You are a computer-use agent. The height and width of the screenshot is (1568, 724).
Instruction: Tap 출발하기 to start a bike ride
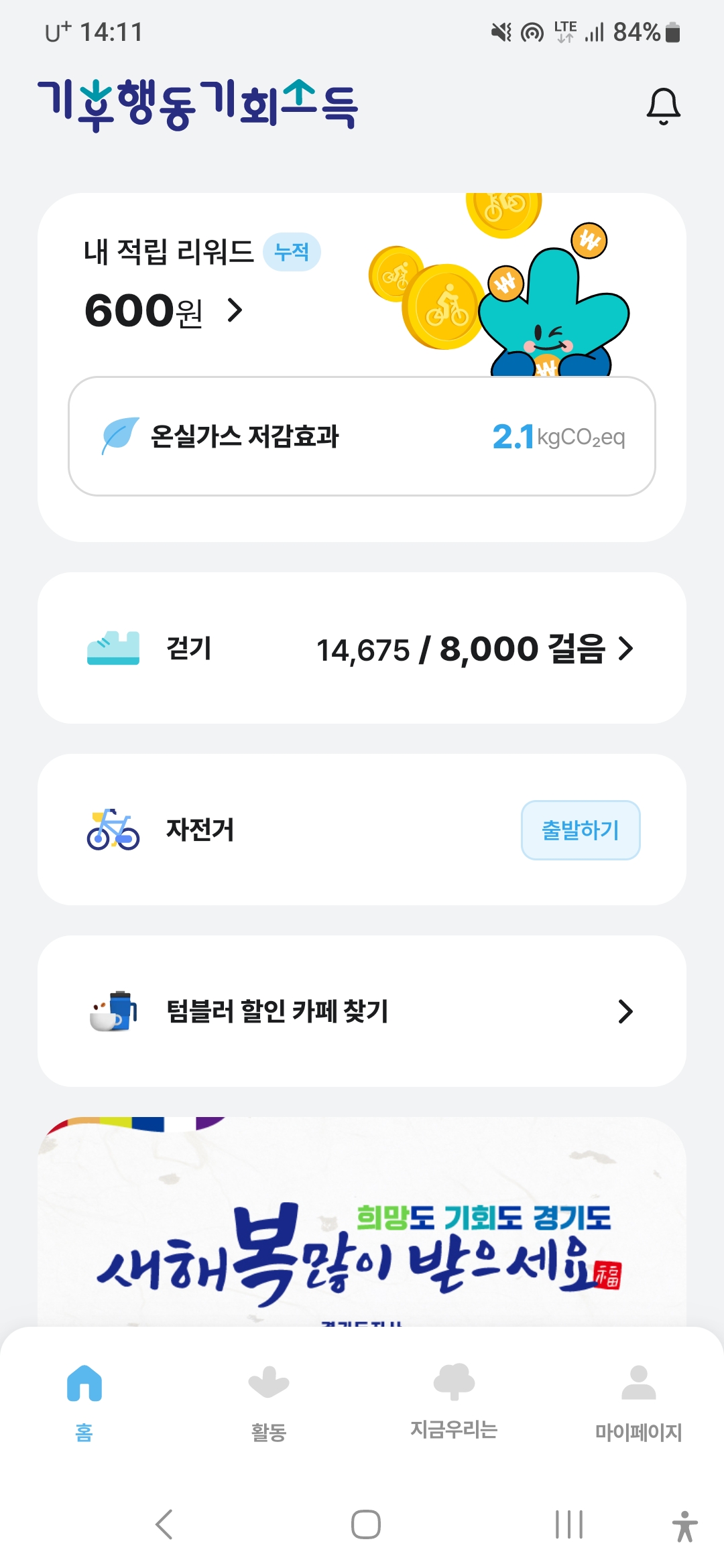click(580, 830)
